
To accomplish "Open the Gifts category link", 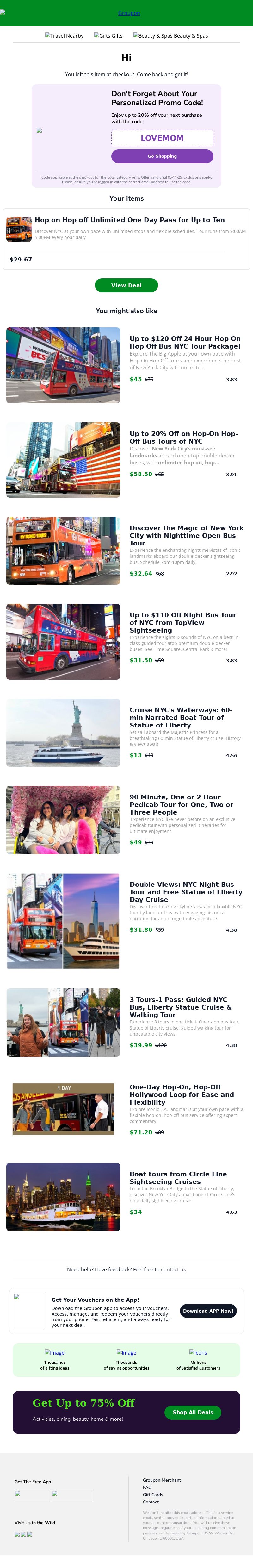I will point(108,36).
